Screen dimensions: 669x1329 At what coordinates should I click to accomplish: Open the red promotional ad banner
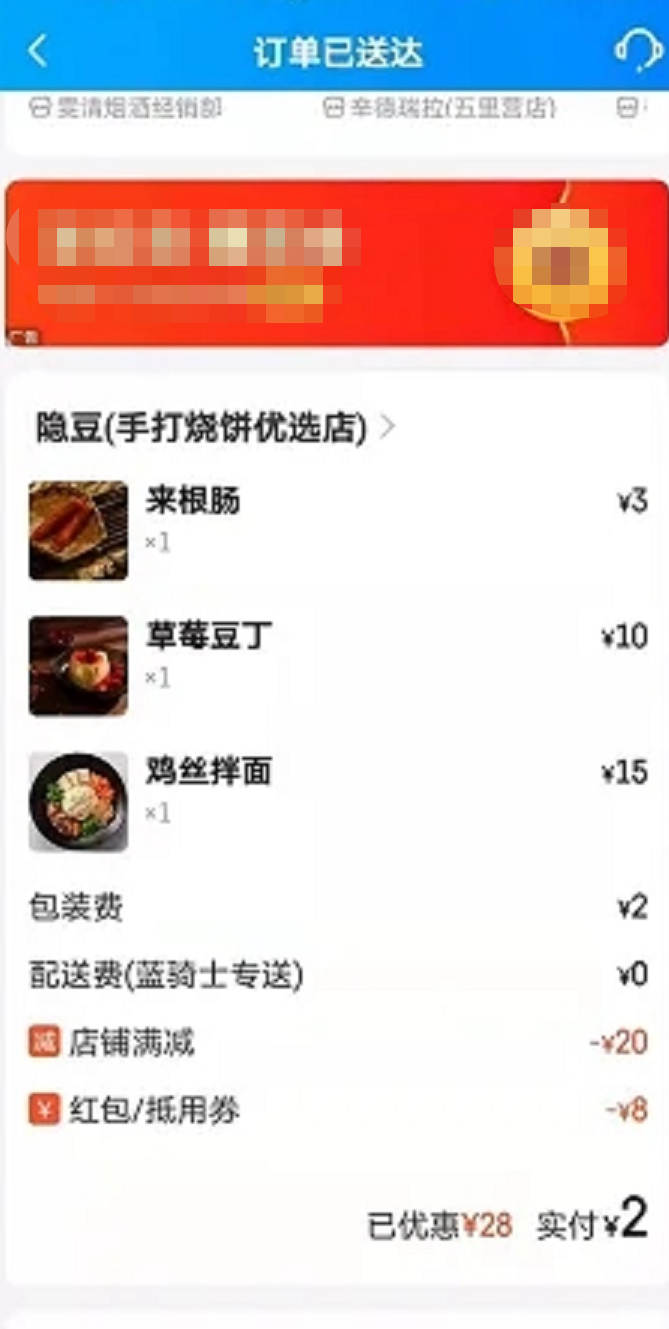(336, 264)
